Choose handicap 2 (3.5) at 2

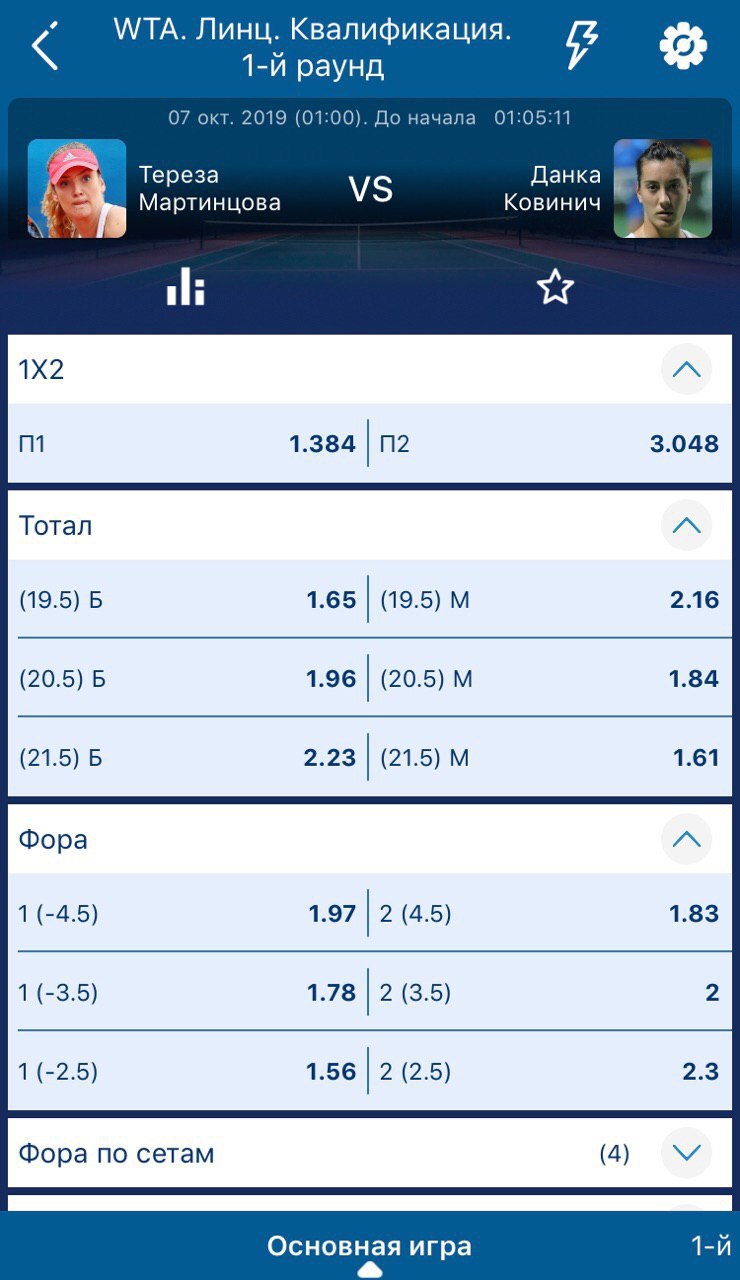tap(550, 993)
